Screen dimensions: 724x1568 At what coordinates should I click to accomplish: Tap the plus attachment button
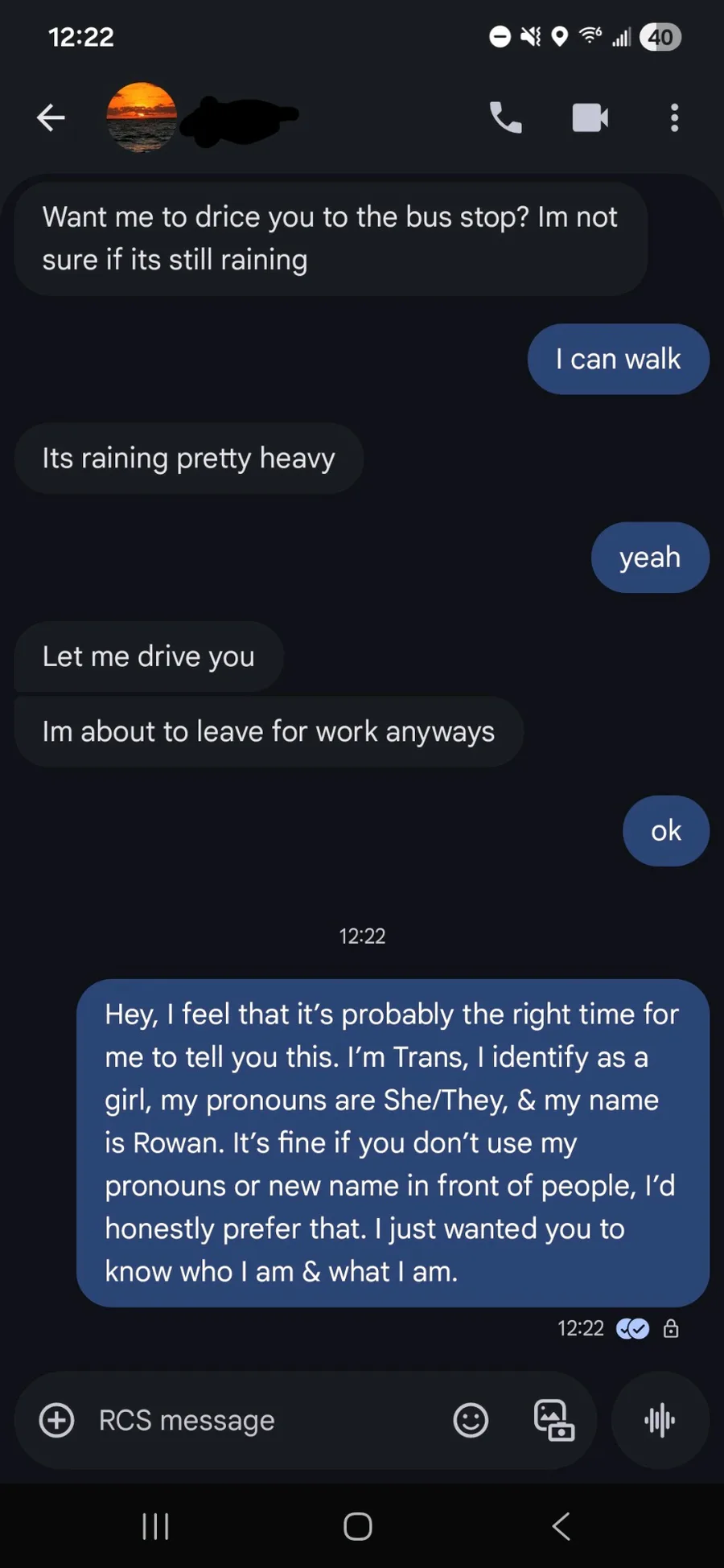coord(57,1420)
